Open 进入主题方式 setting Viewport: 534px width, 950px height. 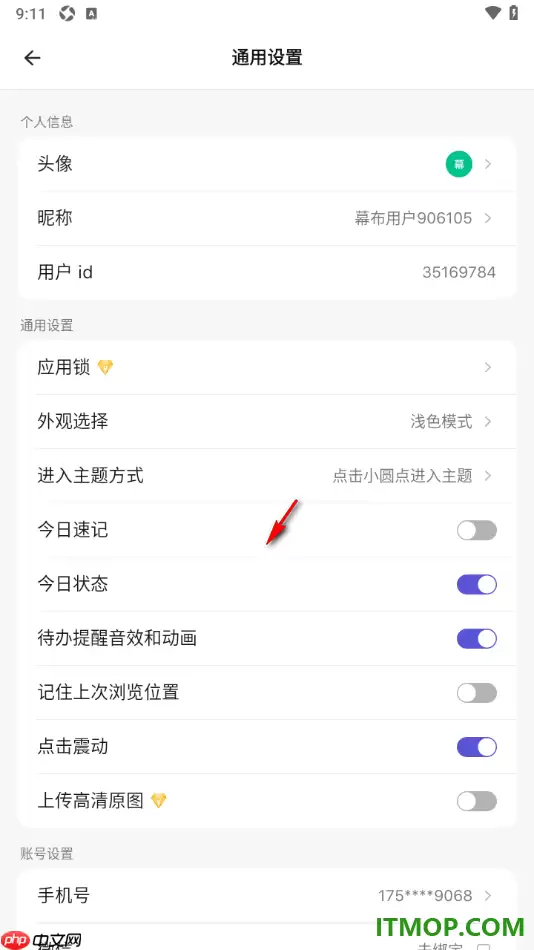click(x=267, y=476)
